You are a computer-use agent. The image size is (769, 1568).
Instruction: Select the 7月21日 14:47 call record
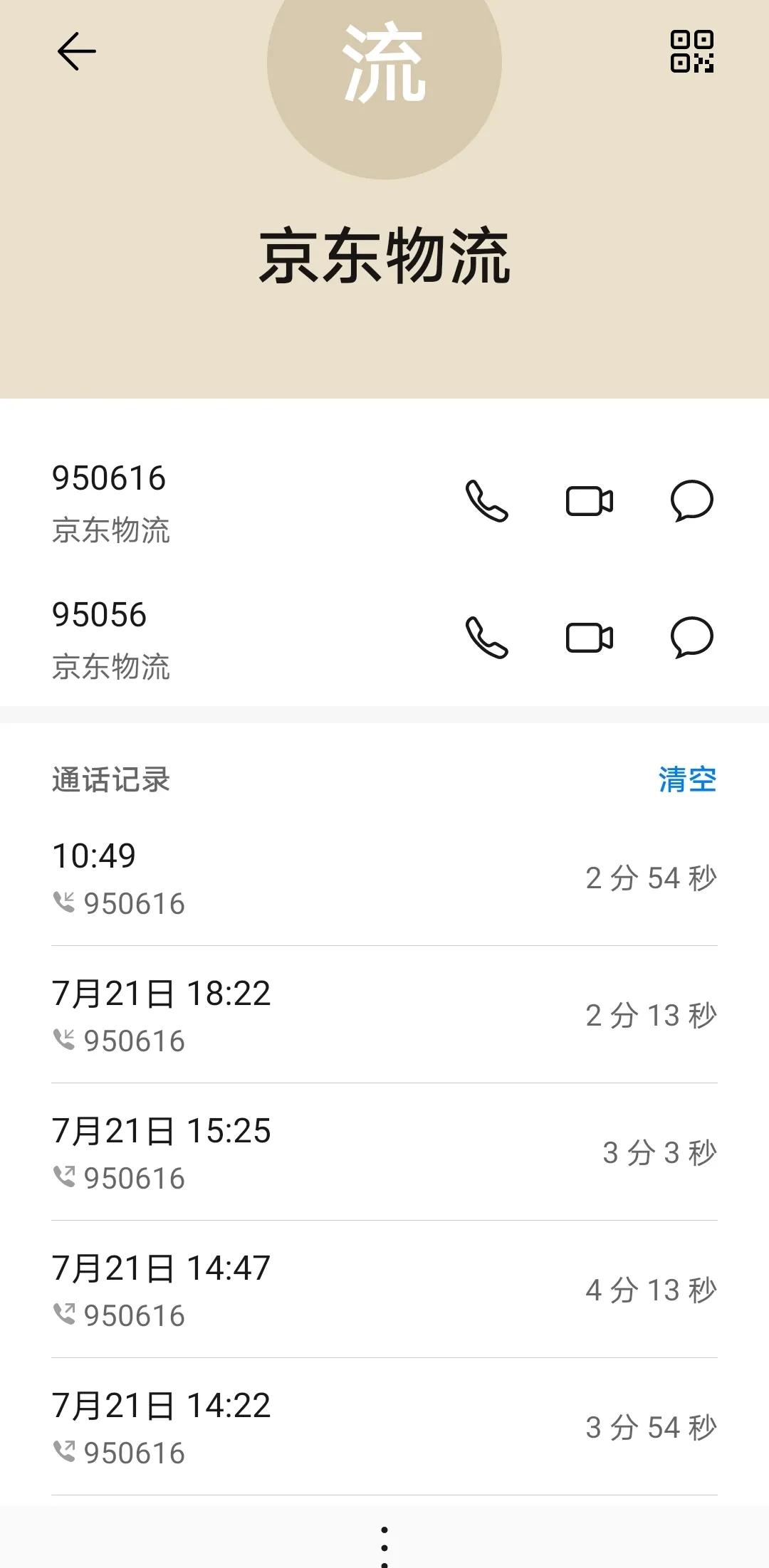click(x=285, y=1288)
